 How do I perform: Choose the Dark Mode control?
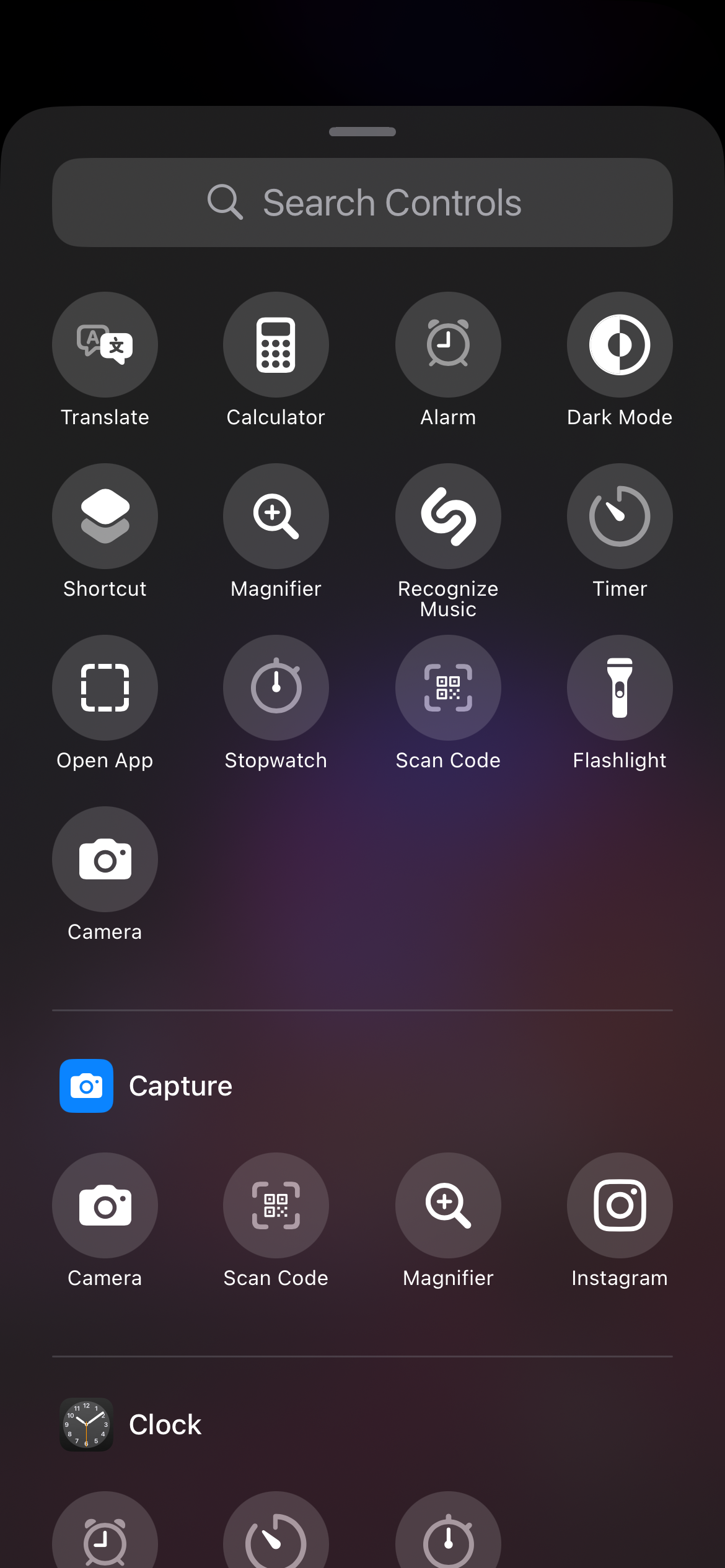pyautogui.click(x=619, y=345)
